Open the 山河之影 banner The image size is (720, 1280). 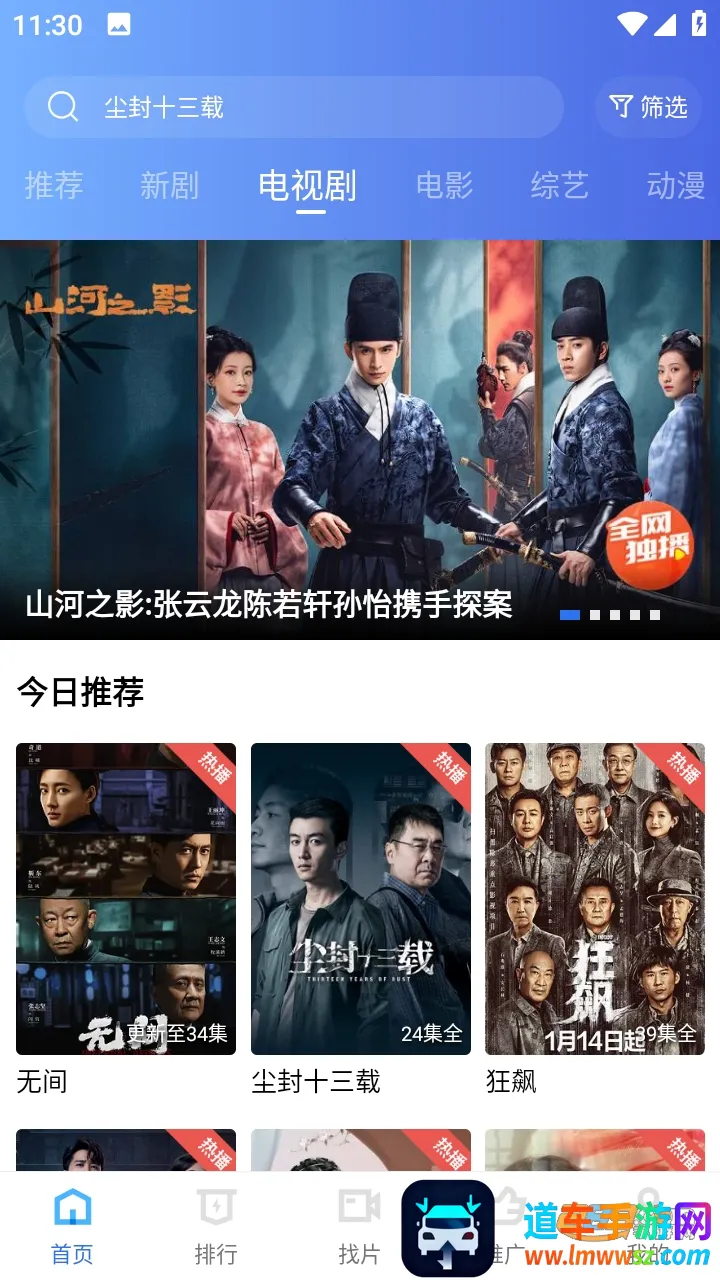coord(360,440)
